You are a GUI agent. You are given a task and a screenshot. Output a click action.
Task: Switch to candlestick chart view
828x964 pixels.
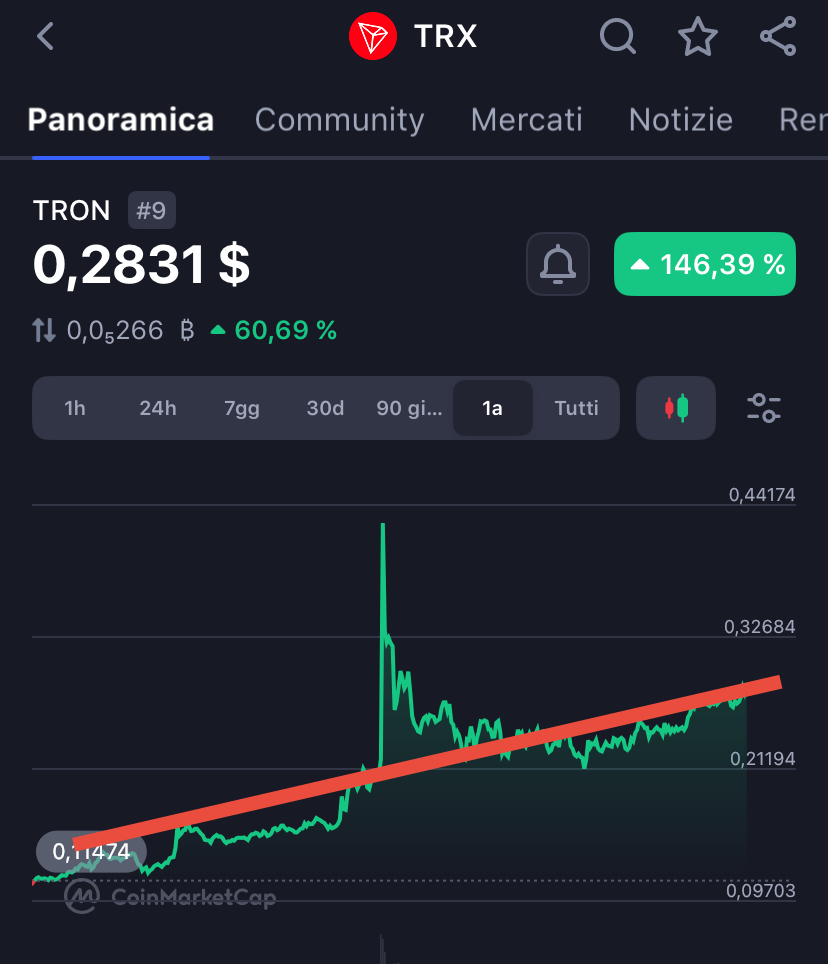coord(676,408)
